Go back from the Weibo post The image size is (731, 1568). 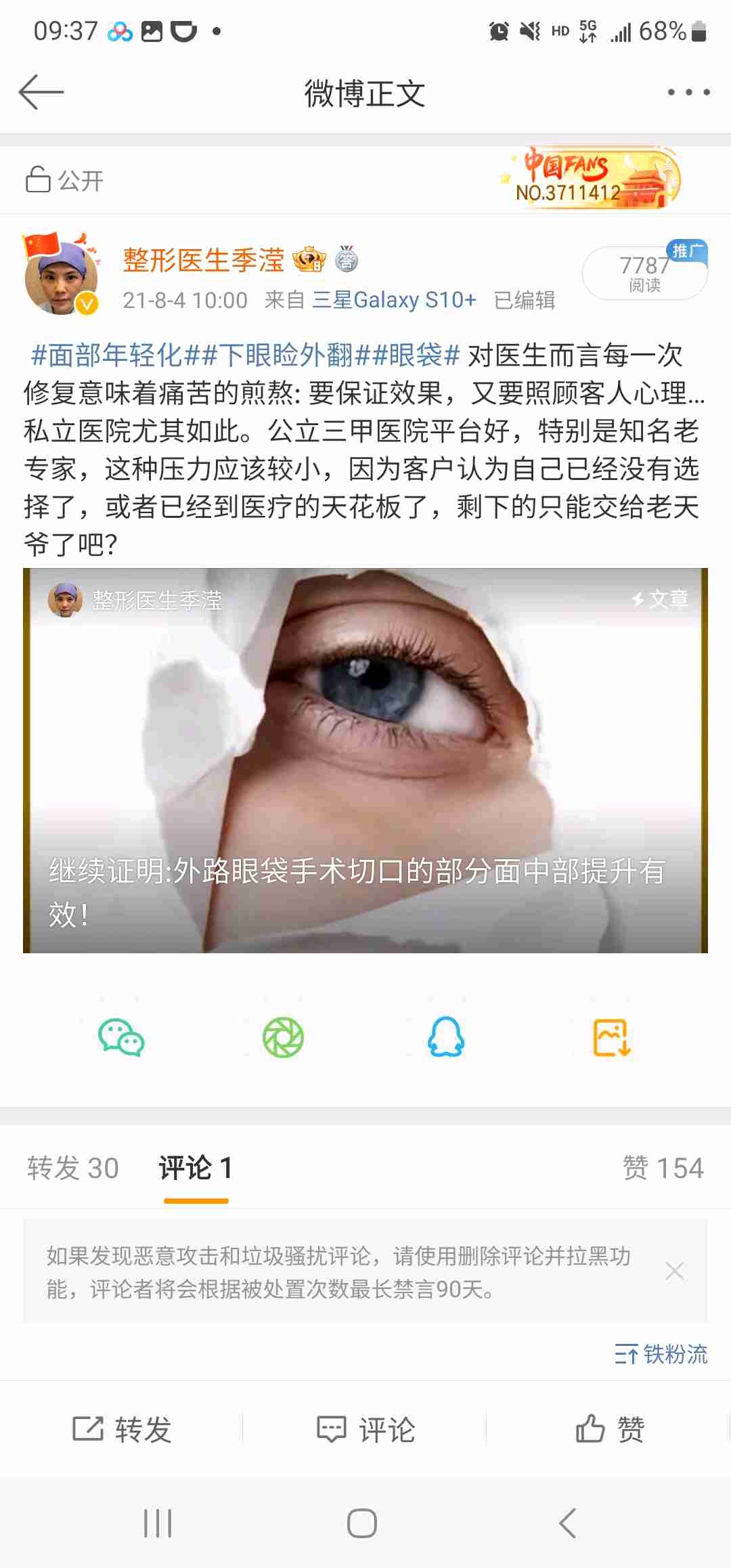click(x=41, y=93)
